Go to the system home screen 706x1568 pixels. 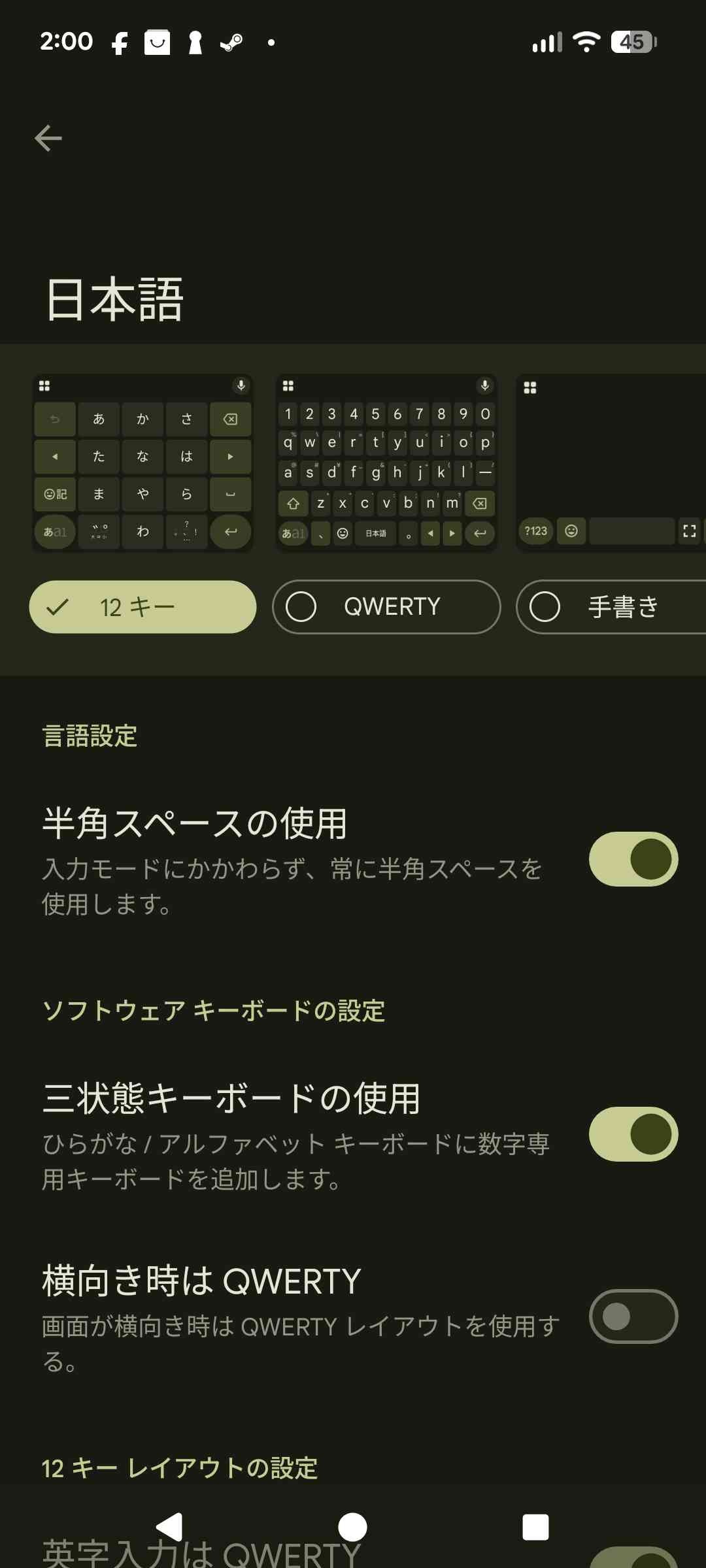[352, 1527]
